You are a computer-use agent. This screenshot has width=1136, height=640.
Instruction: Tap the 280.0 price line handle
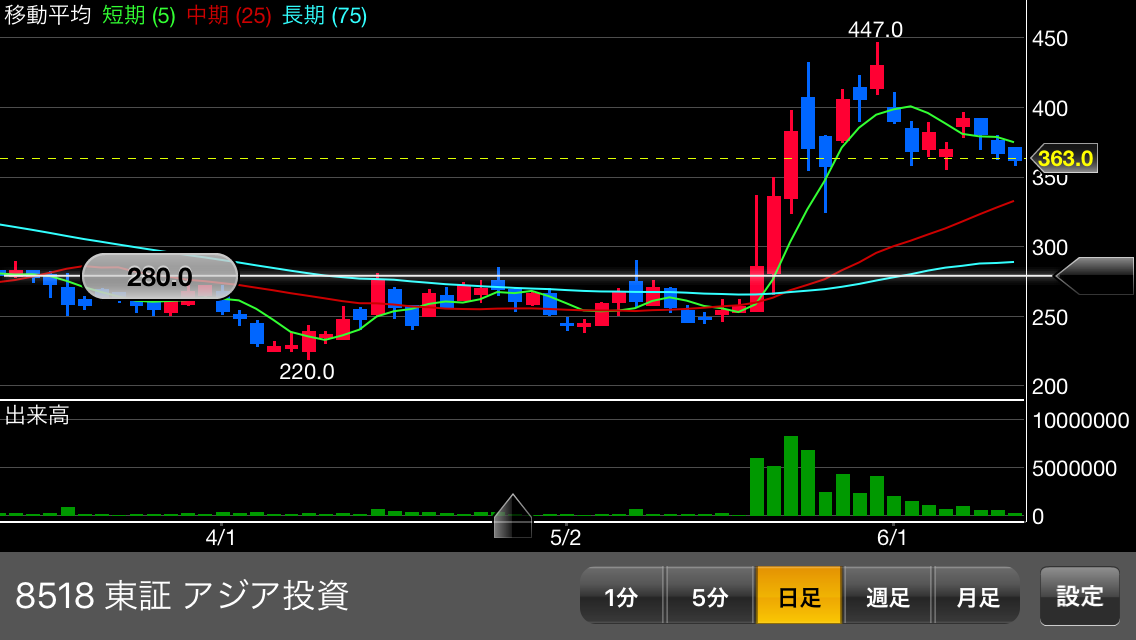(x=160, y=277)
